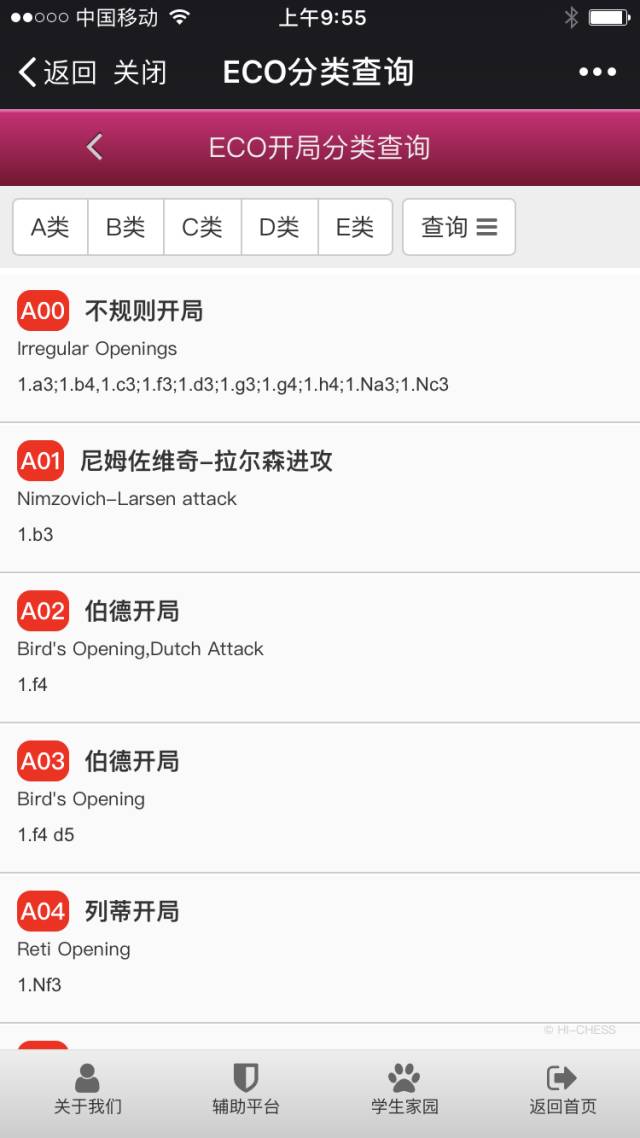Go to 关于我们 tab

[88, 1089]
